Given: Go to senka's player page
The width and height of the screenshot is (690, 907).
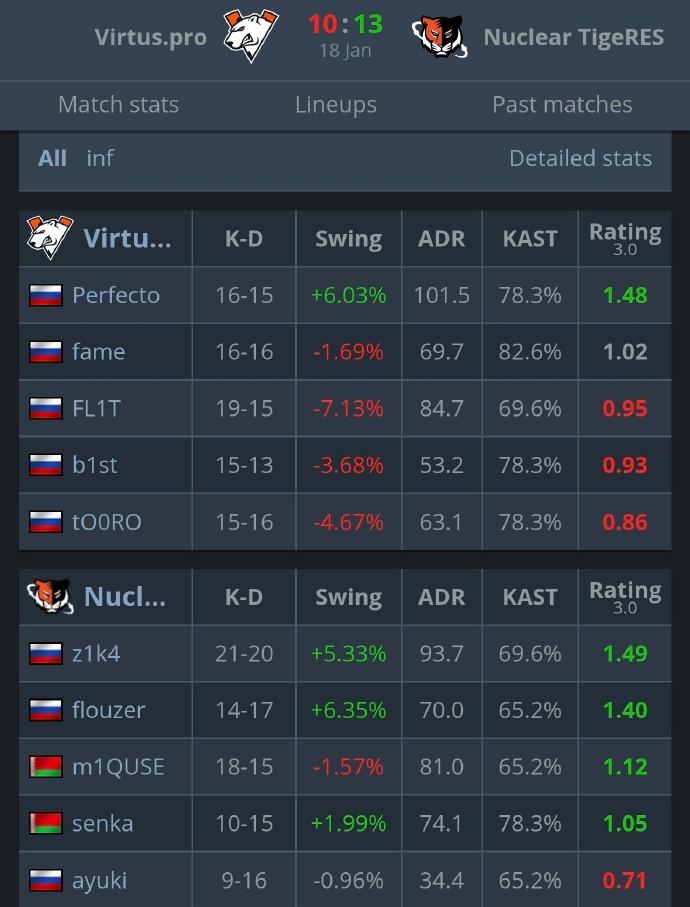Looking at the screenshot, I should click(x=102, y=824).
